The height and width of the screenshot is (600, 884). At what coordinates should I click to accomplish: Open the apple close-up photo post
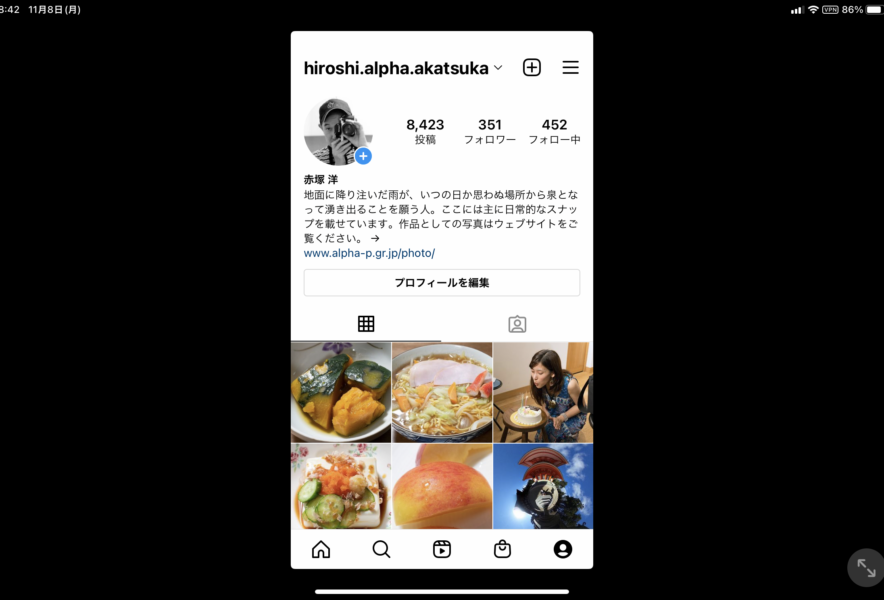(x=442, y=487)
